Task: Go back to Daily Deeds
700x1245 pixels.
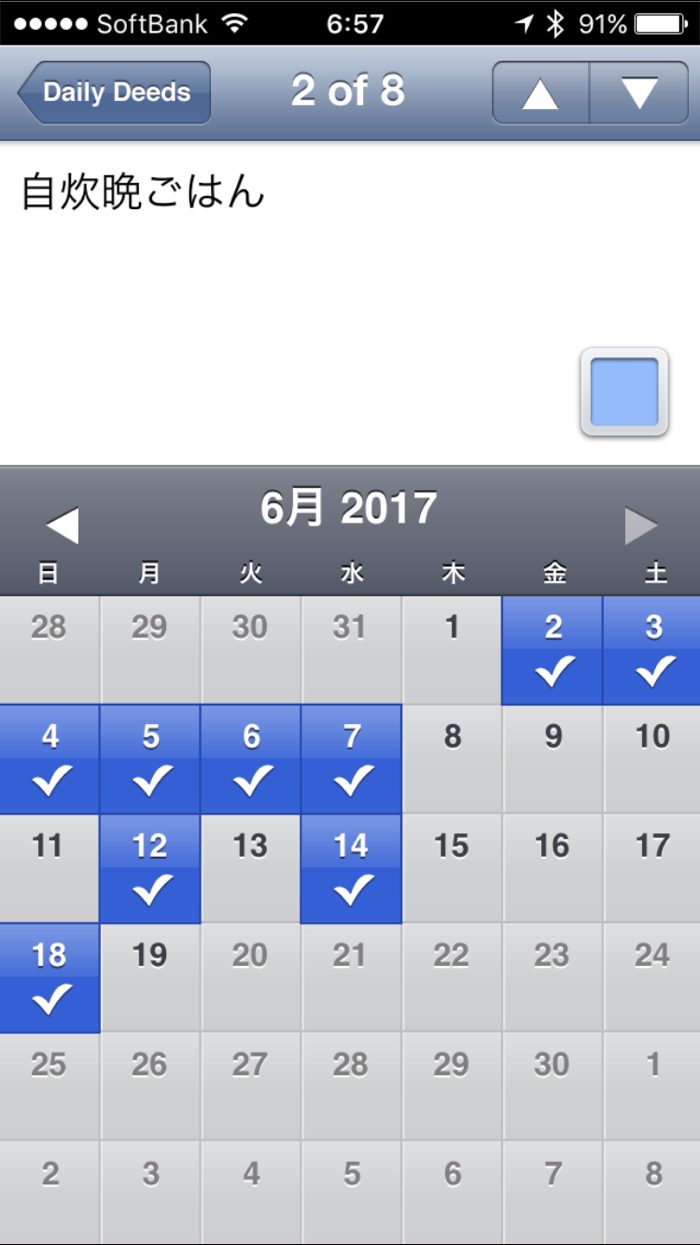Action: 114,92
